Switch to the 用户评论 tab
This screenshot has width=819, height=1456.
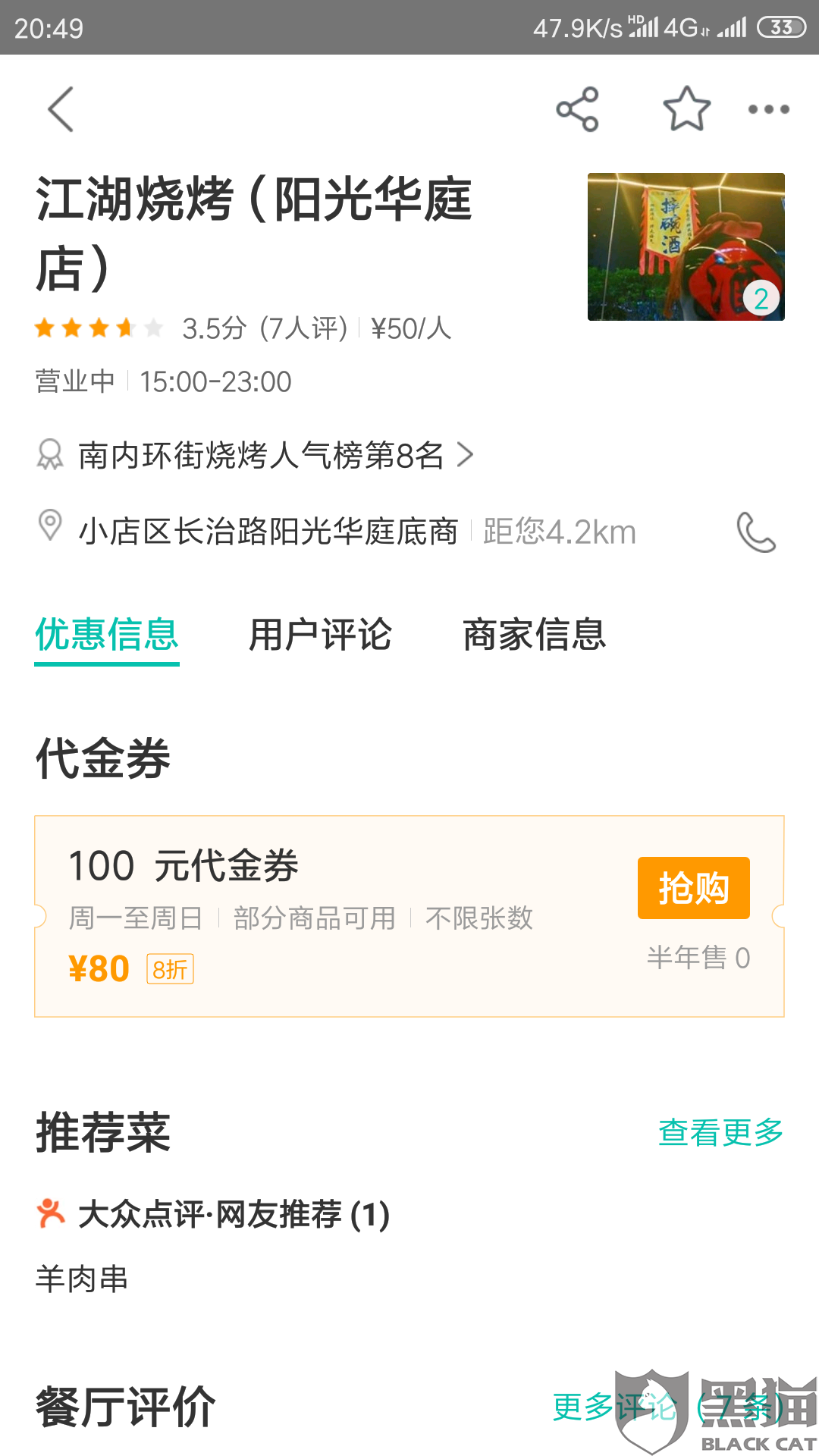tap(320, 635)
